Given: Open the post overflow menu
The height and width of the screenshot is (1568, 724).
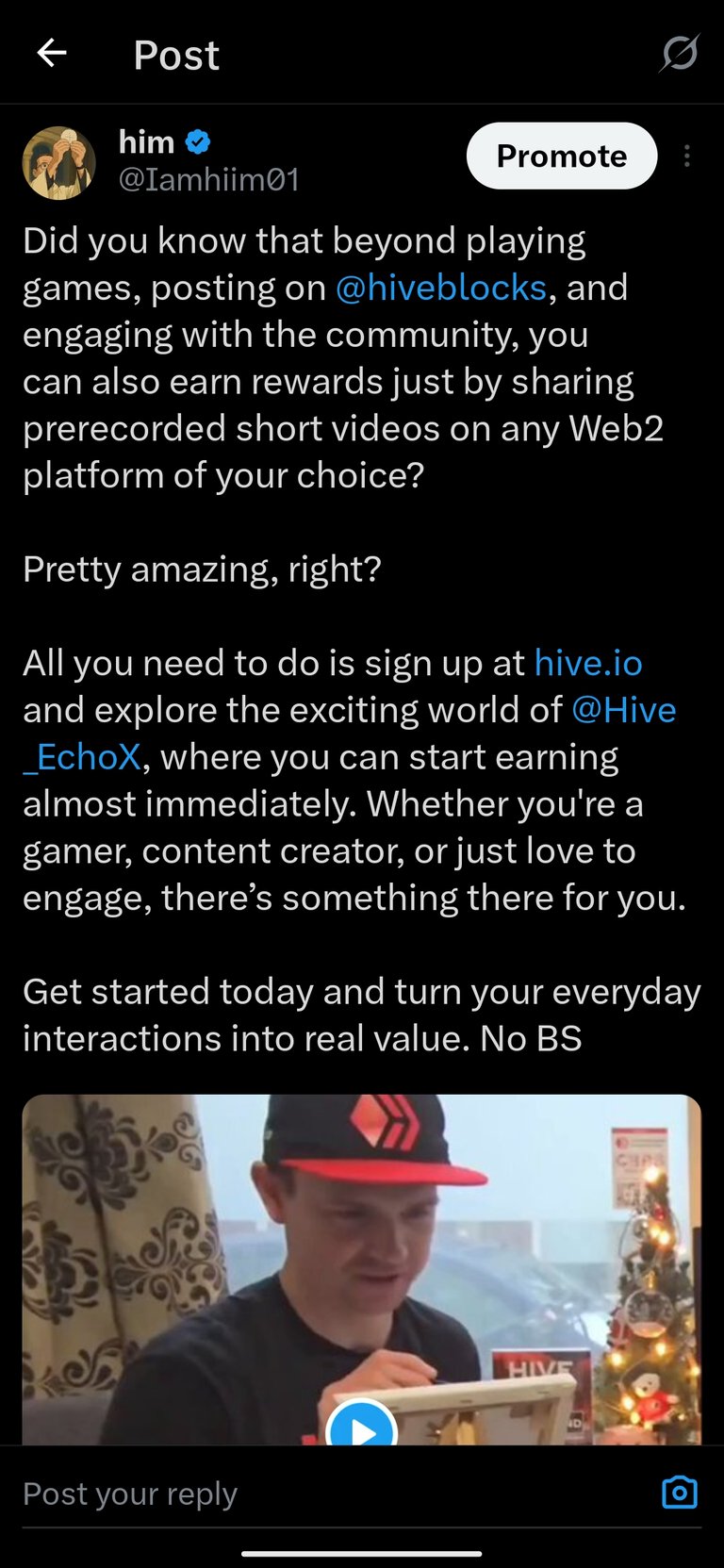Looking at the screenshot, I should click(x=687, y=156).
